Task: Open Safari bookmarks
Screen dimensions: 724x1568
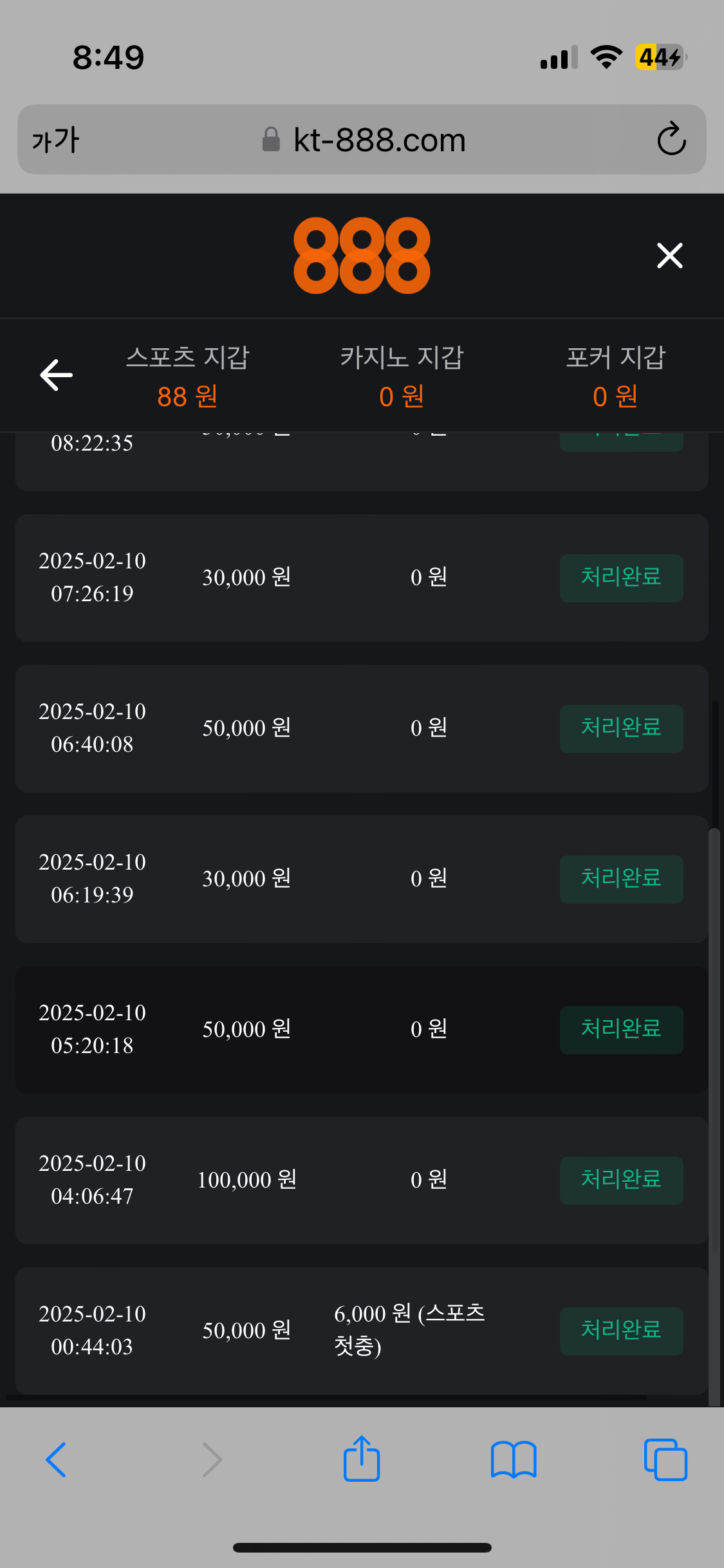Action: click(513, 1459)
